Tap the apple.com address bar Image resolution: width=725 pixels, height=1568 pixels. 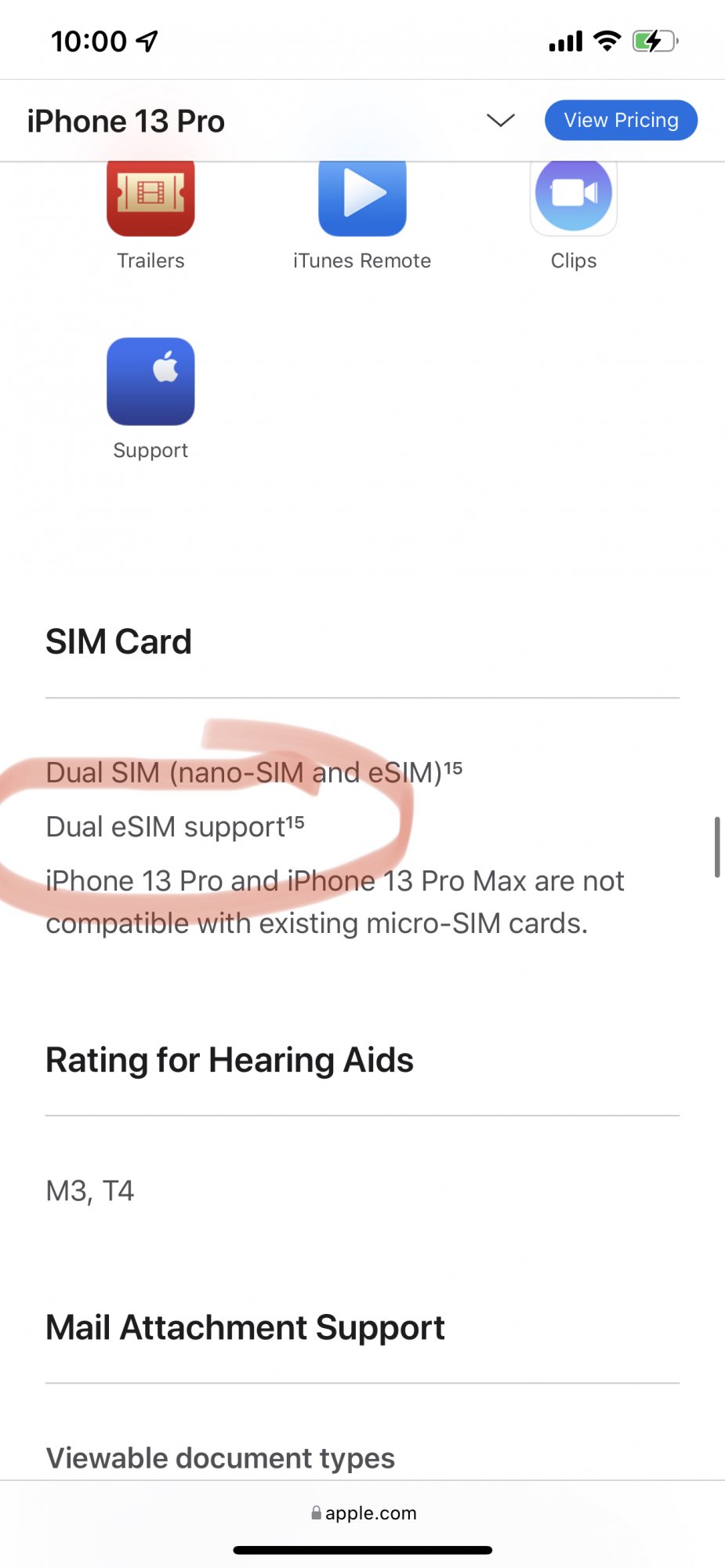[x=363, y=1513]
